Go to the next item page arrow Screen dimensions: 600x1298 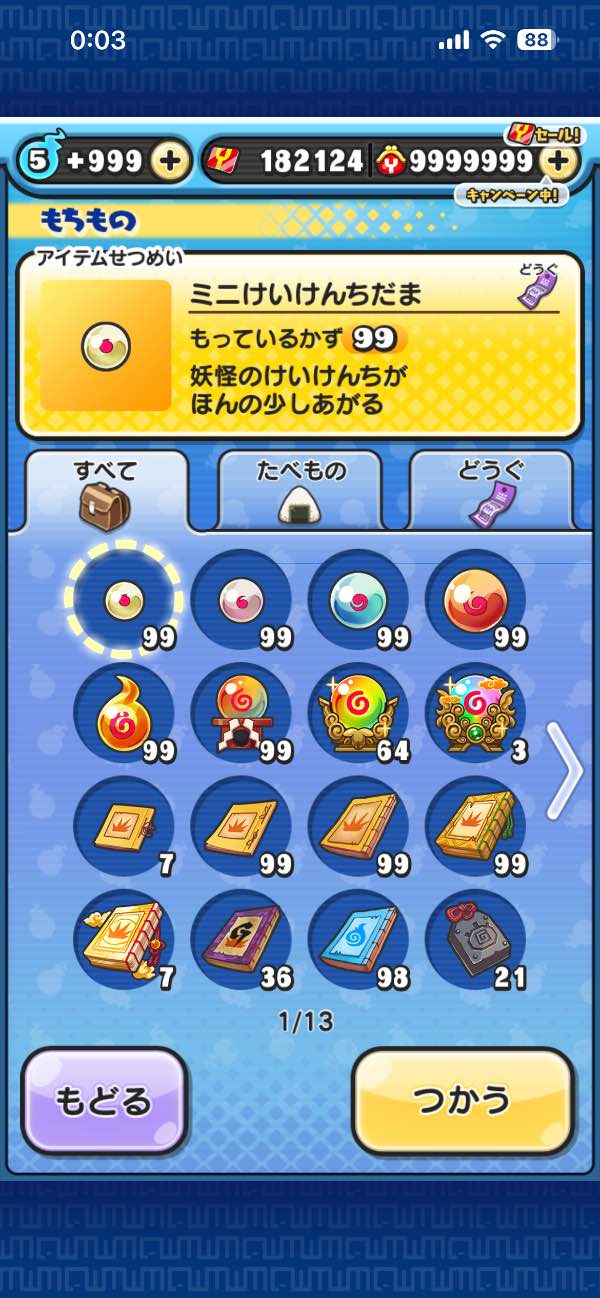pos(566,768)
